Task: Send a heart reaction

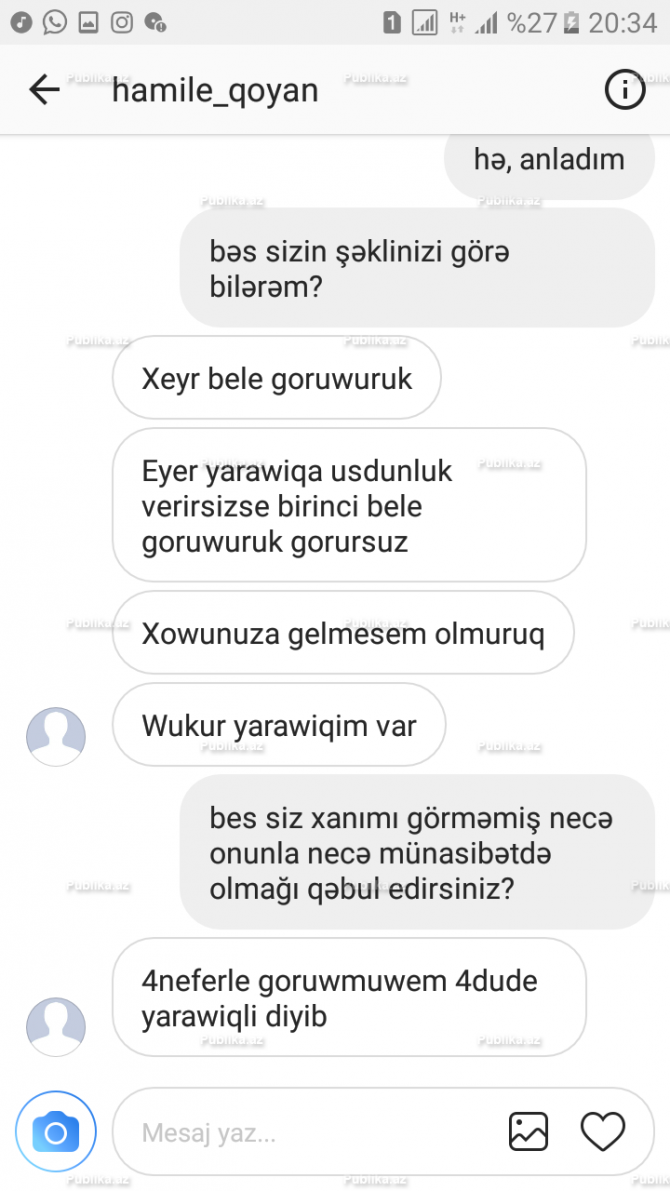Action: (x=603, y=1132)
